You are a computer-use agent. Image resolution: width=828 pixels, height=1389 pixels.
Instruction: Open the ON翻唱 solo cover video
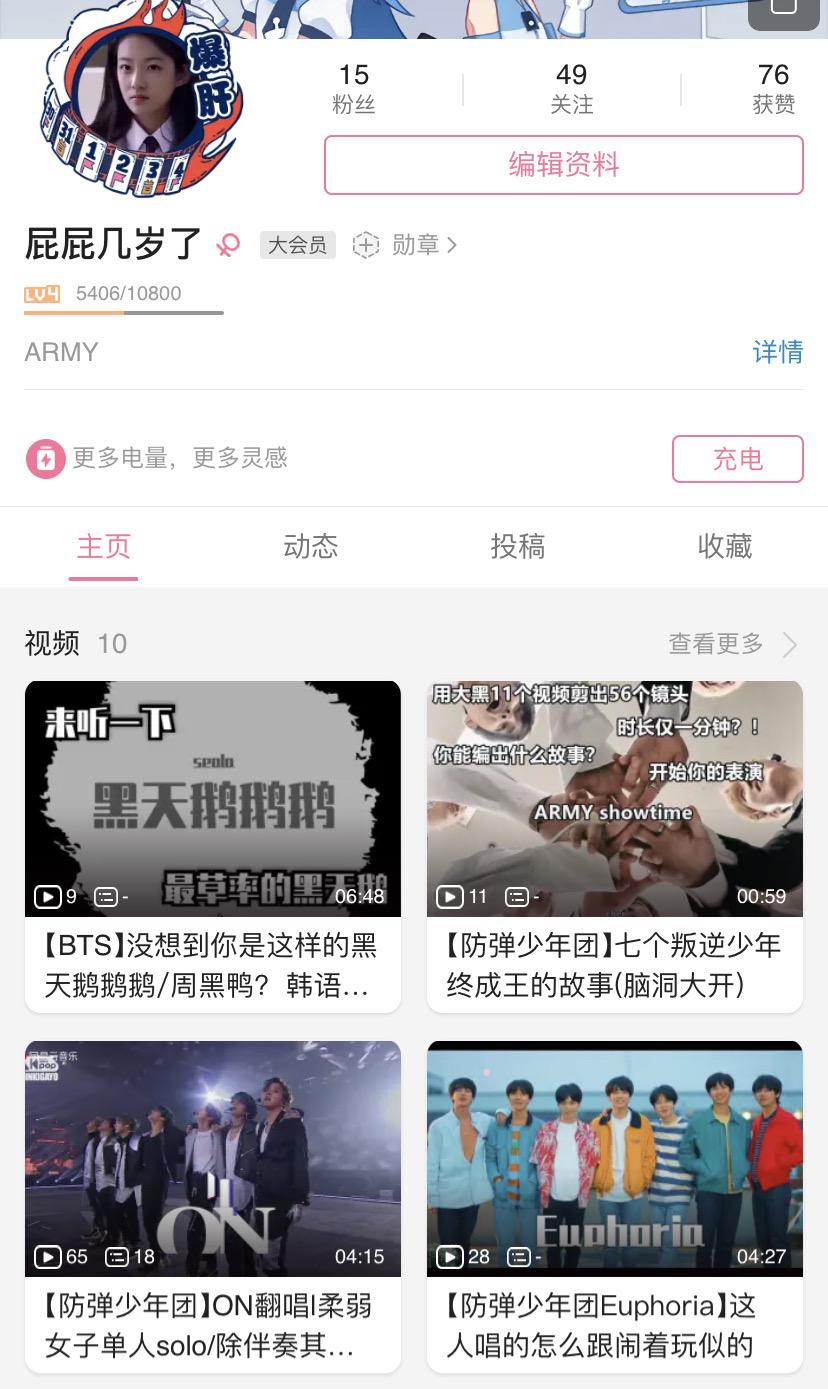pos(213,1207)
